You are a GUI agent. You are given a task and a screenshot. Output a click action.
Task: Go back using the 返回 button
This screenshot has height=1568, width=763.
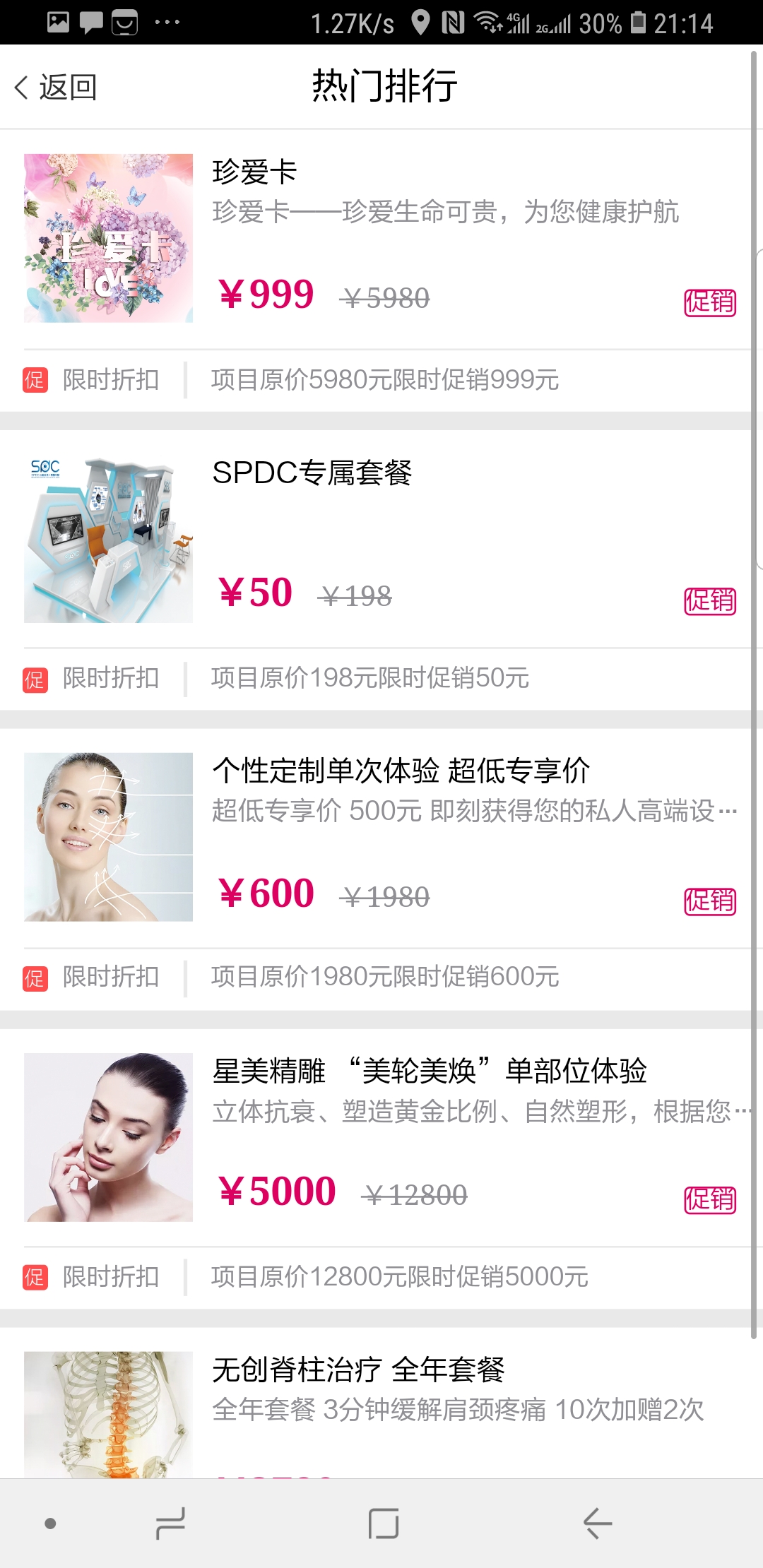tap(55, 88)
